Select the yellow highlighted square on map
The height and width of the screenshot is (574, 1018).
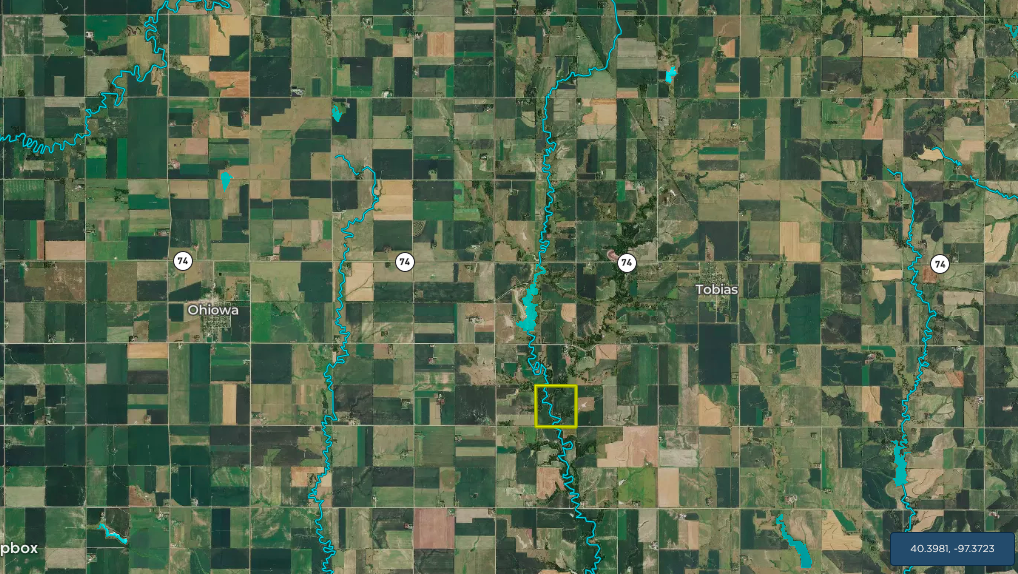556,406
